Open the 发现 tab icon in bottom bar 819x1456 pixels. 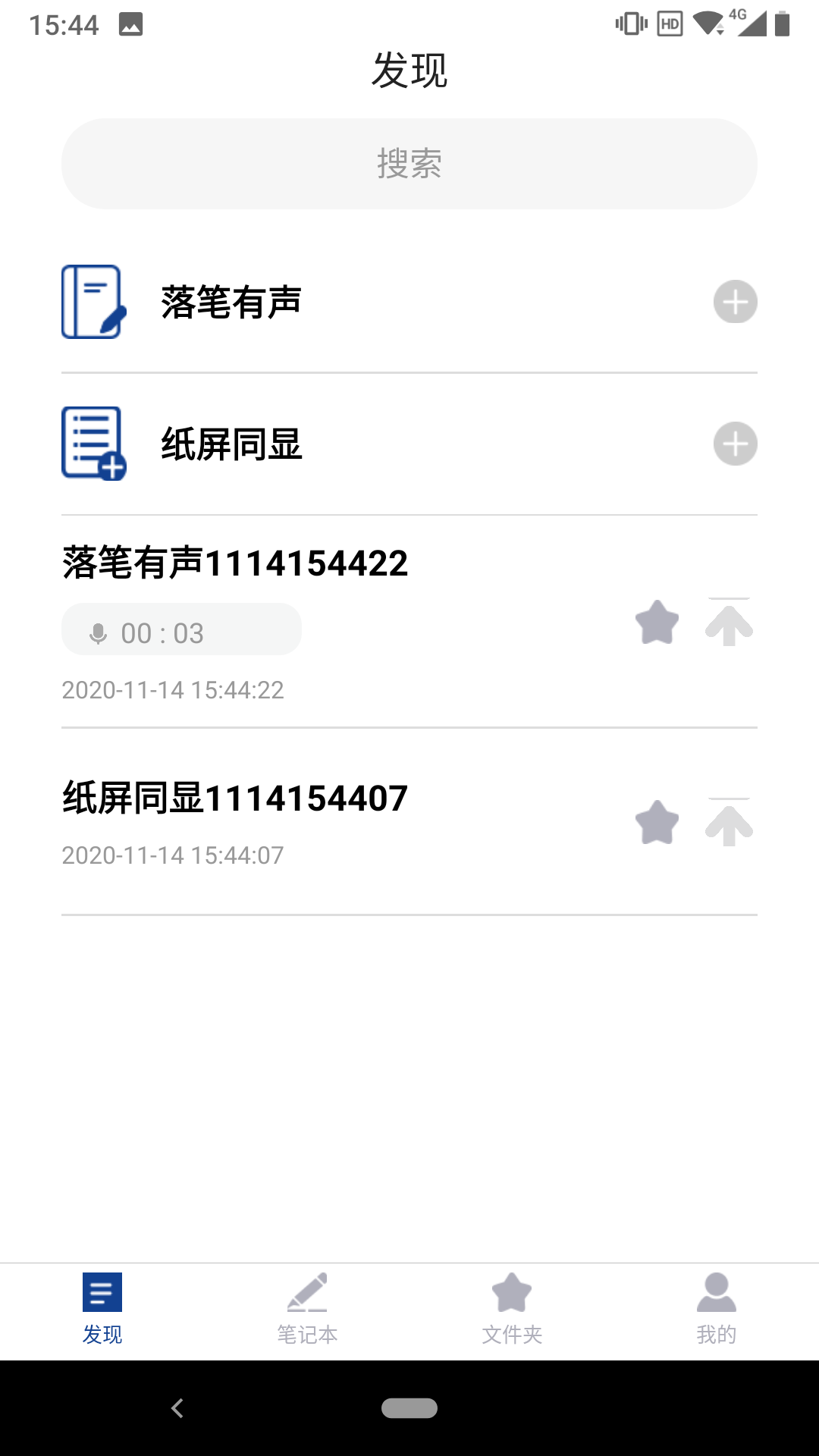pos(102,1291)
